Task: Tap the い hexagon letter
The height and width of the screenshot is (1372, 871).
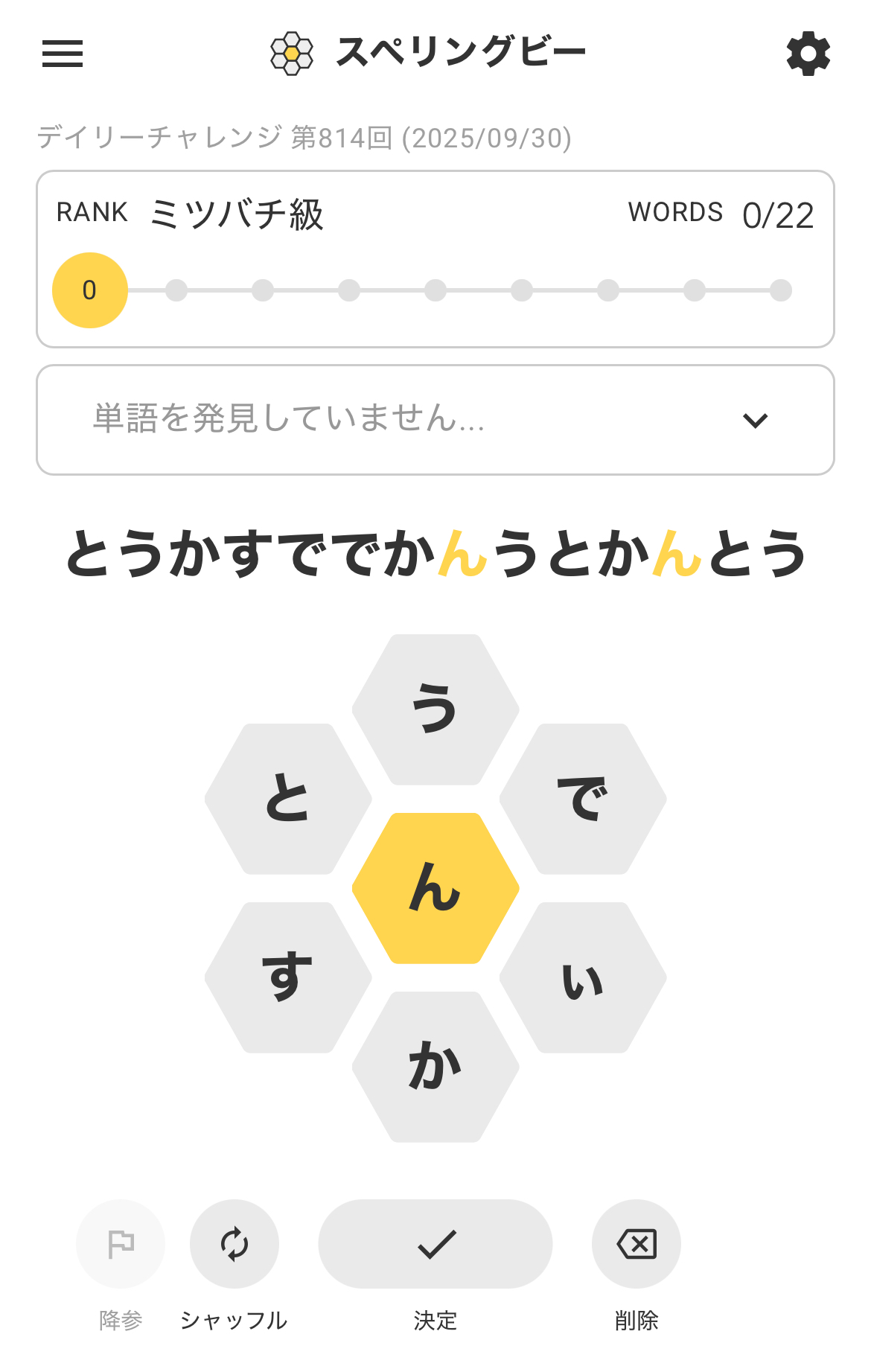Action: pyautogui.click(x=583, y=977)
